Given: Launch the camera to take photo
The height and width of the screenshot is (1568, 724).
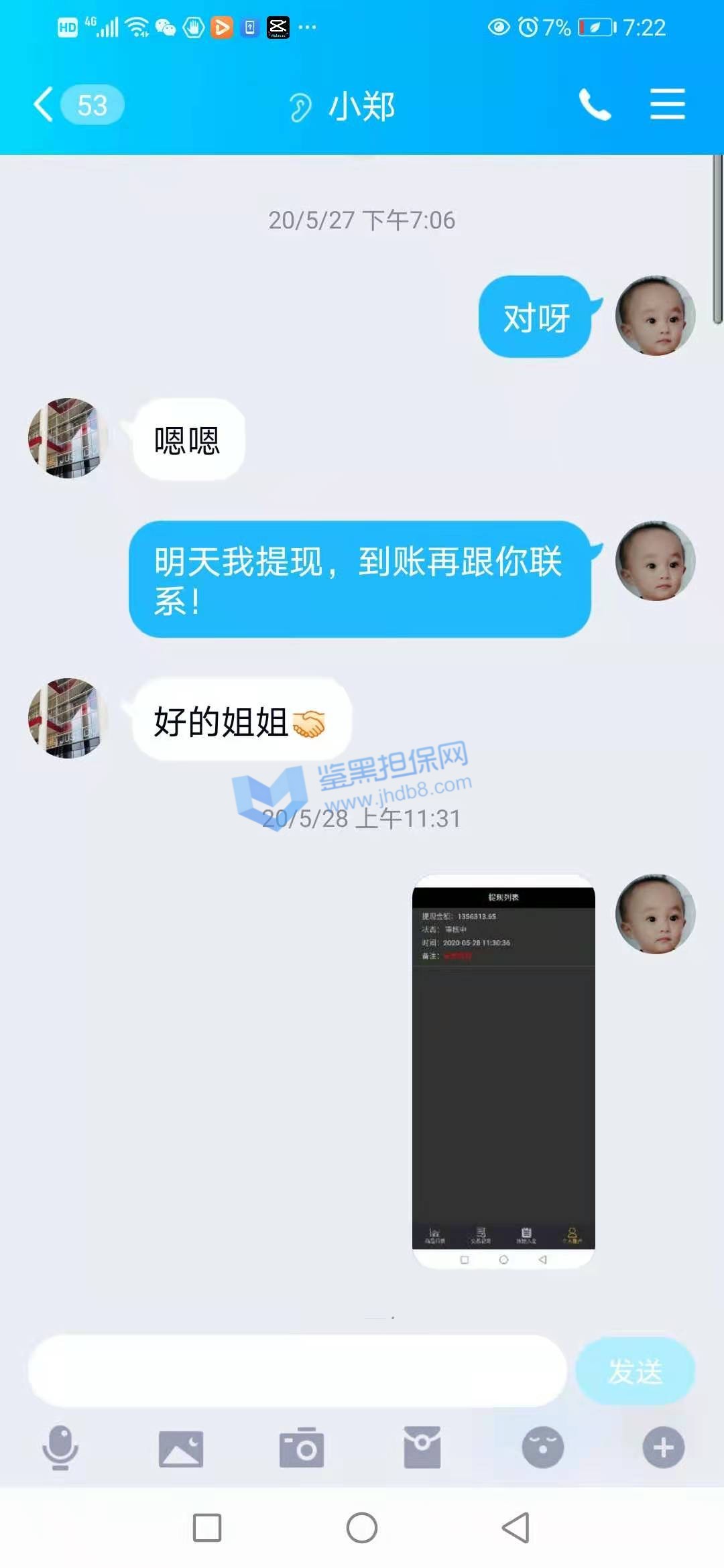Looking at the screenshot, I should click(x=302, y=1449).
